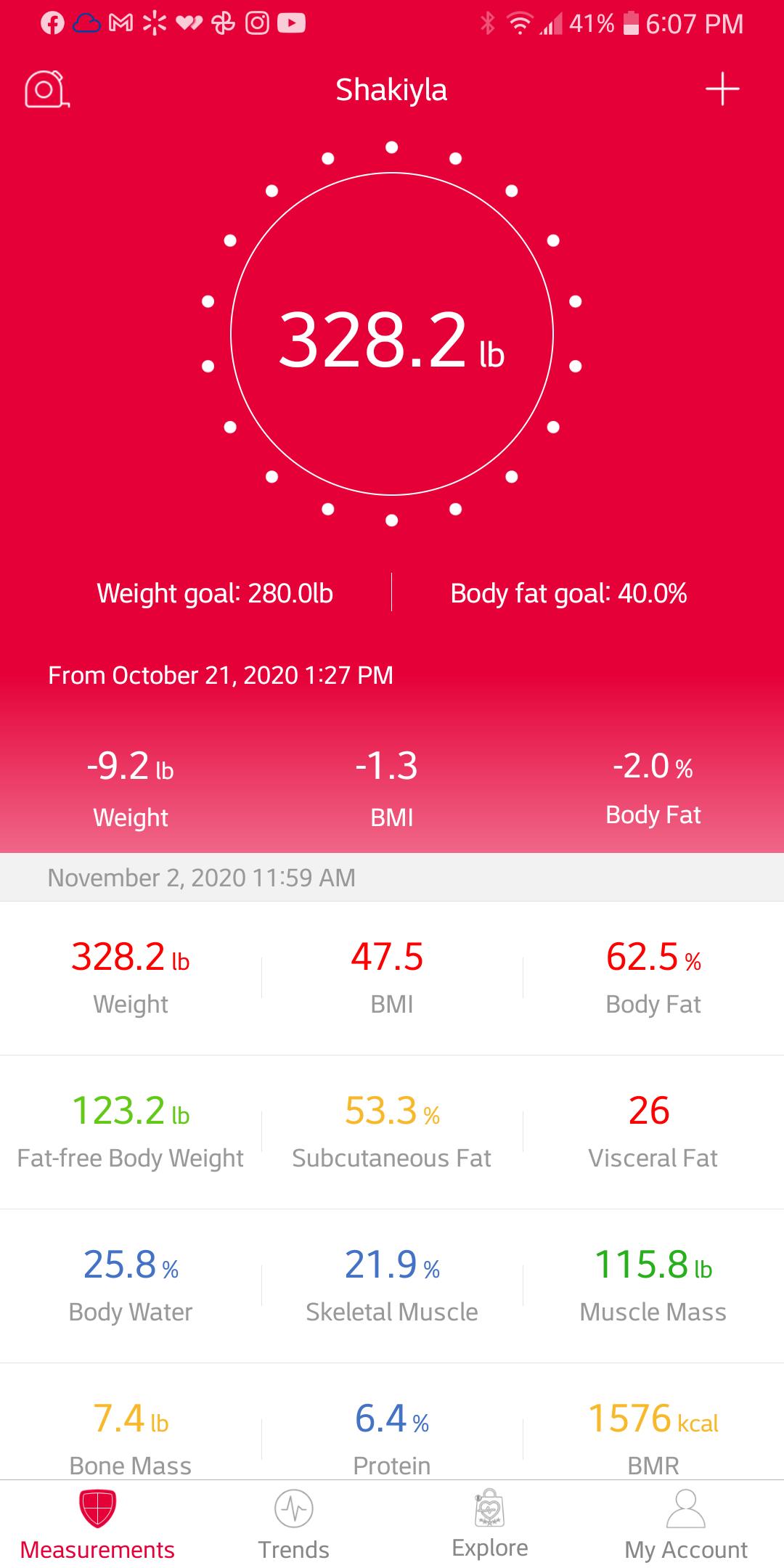
Task: Open the Visceral Fat metric
Action: pyautogui.click(x=653, y=1131)
